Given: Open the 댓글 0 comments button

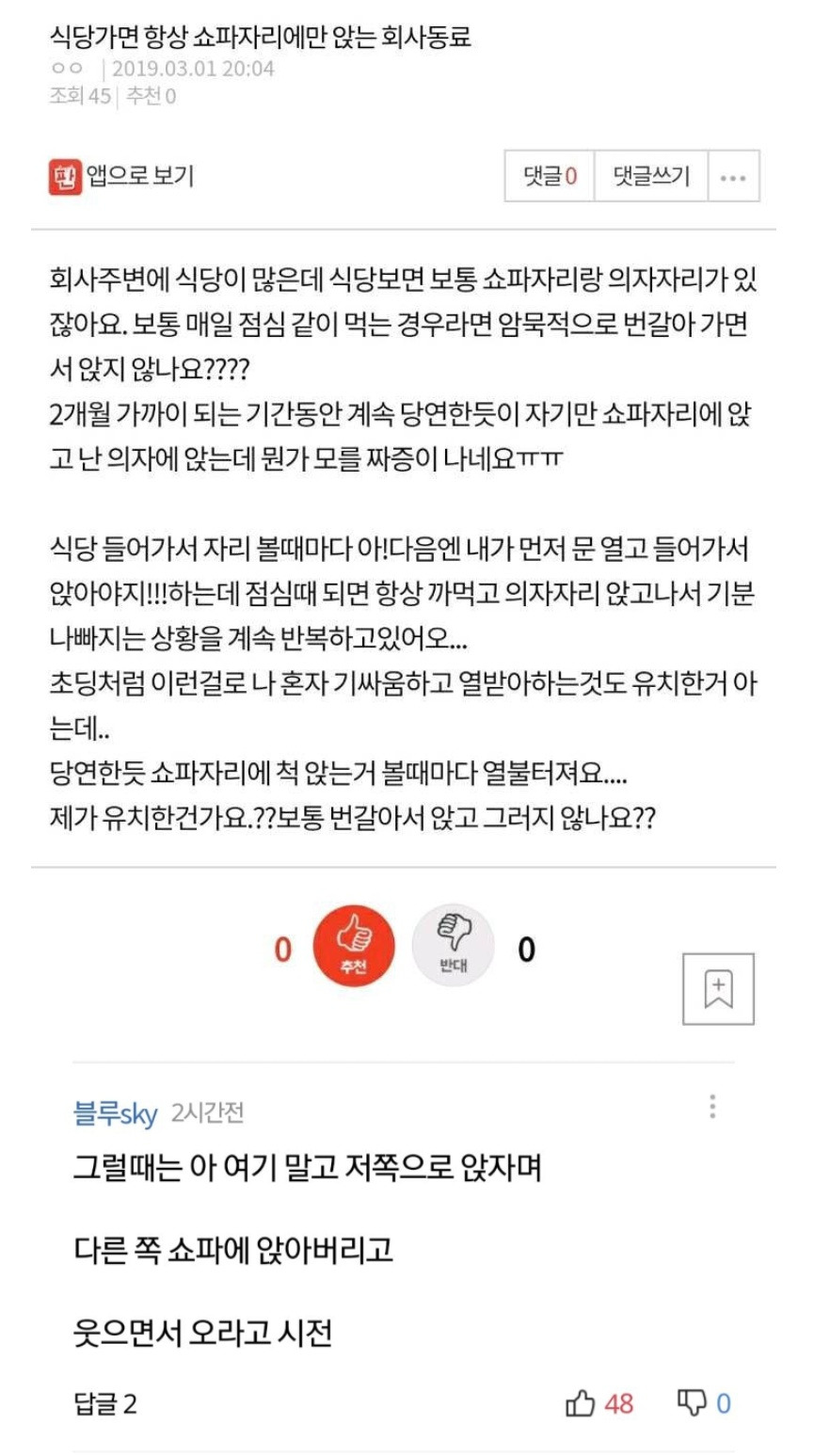Looking at the screenshot, I should (x=551, y=176).
